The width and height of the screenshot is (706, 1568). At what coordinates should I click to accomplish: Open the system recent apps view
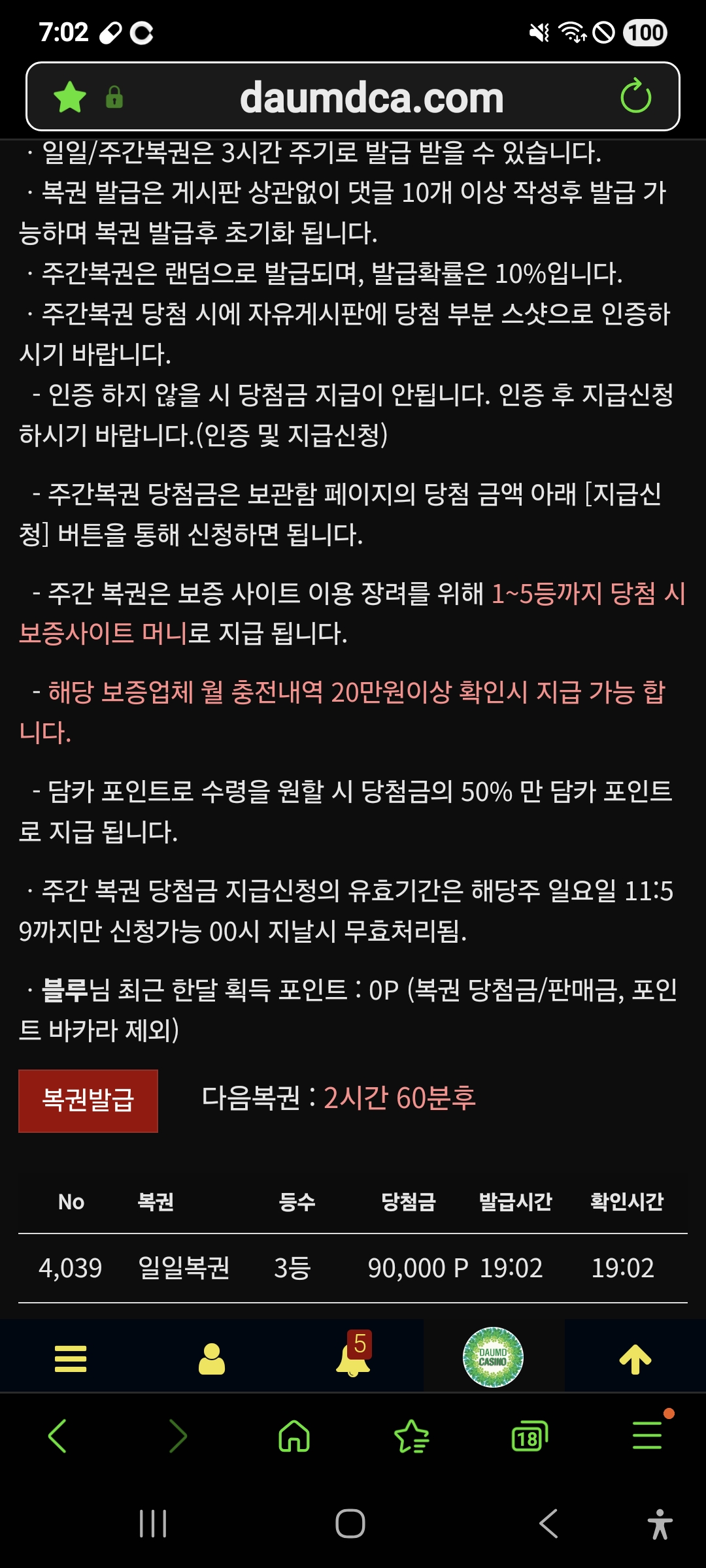pos(154,1524)
